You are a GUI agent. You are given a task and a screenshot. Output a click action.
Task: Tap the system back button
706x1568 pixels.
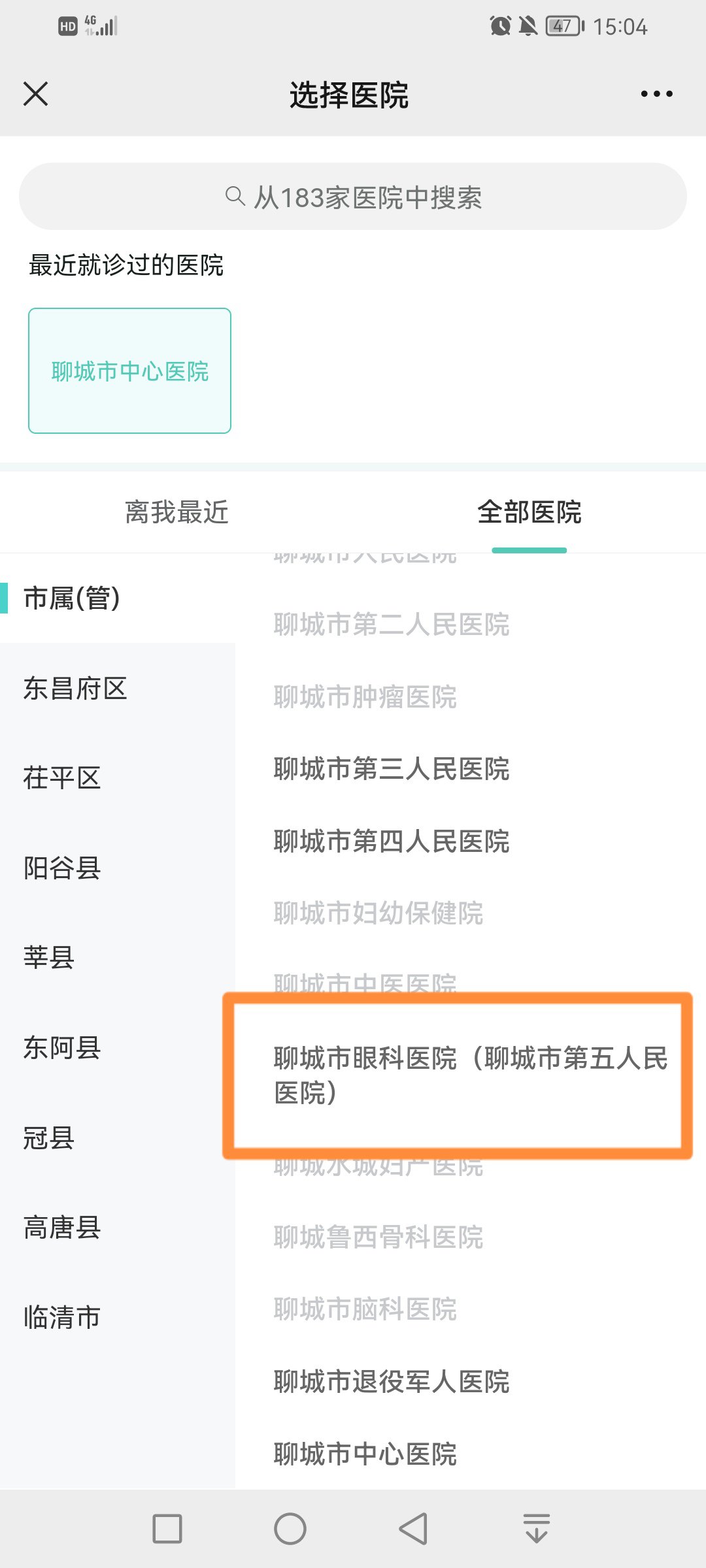[413, 1529]
